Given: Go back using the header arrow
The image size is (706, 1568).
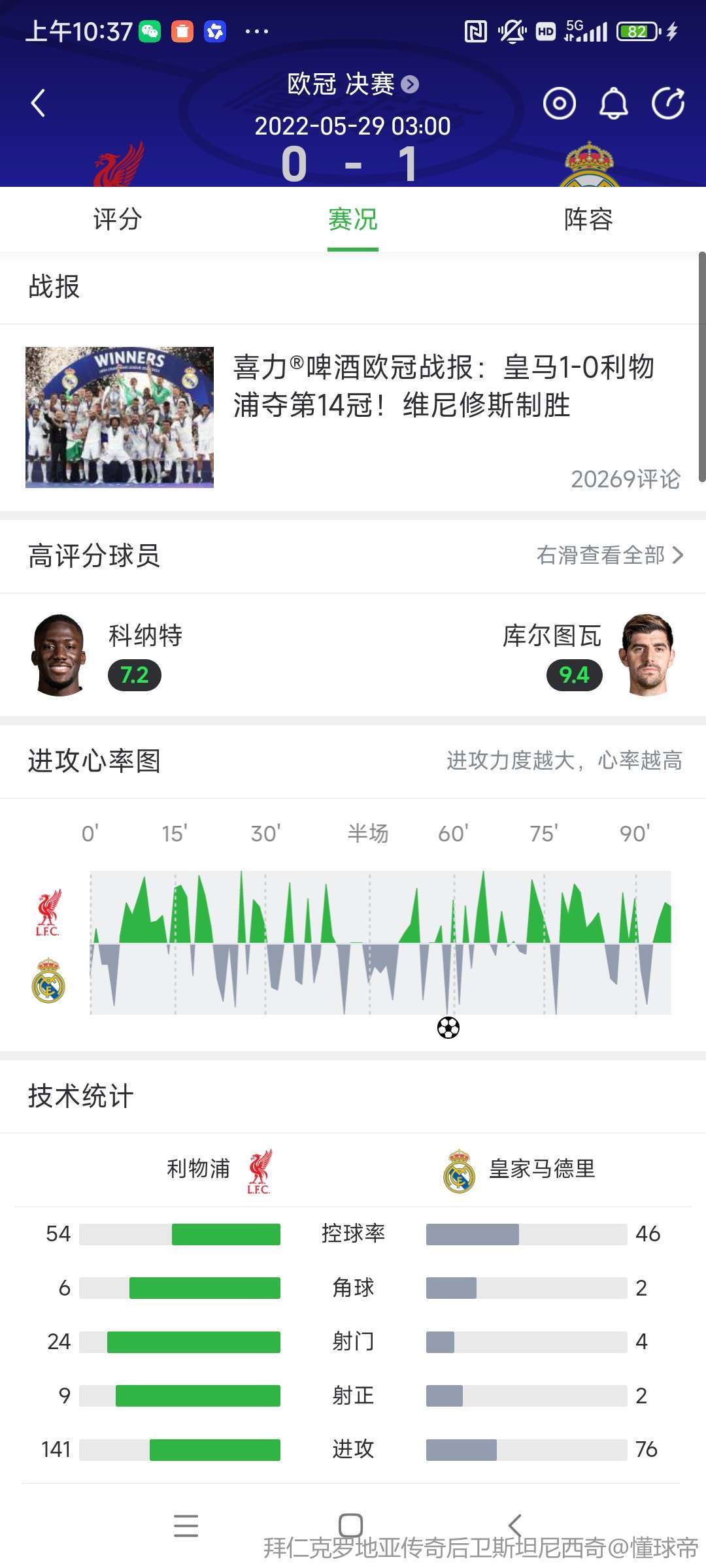Looking at the screenshot, I should [39, 103].
